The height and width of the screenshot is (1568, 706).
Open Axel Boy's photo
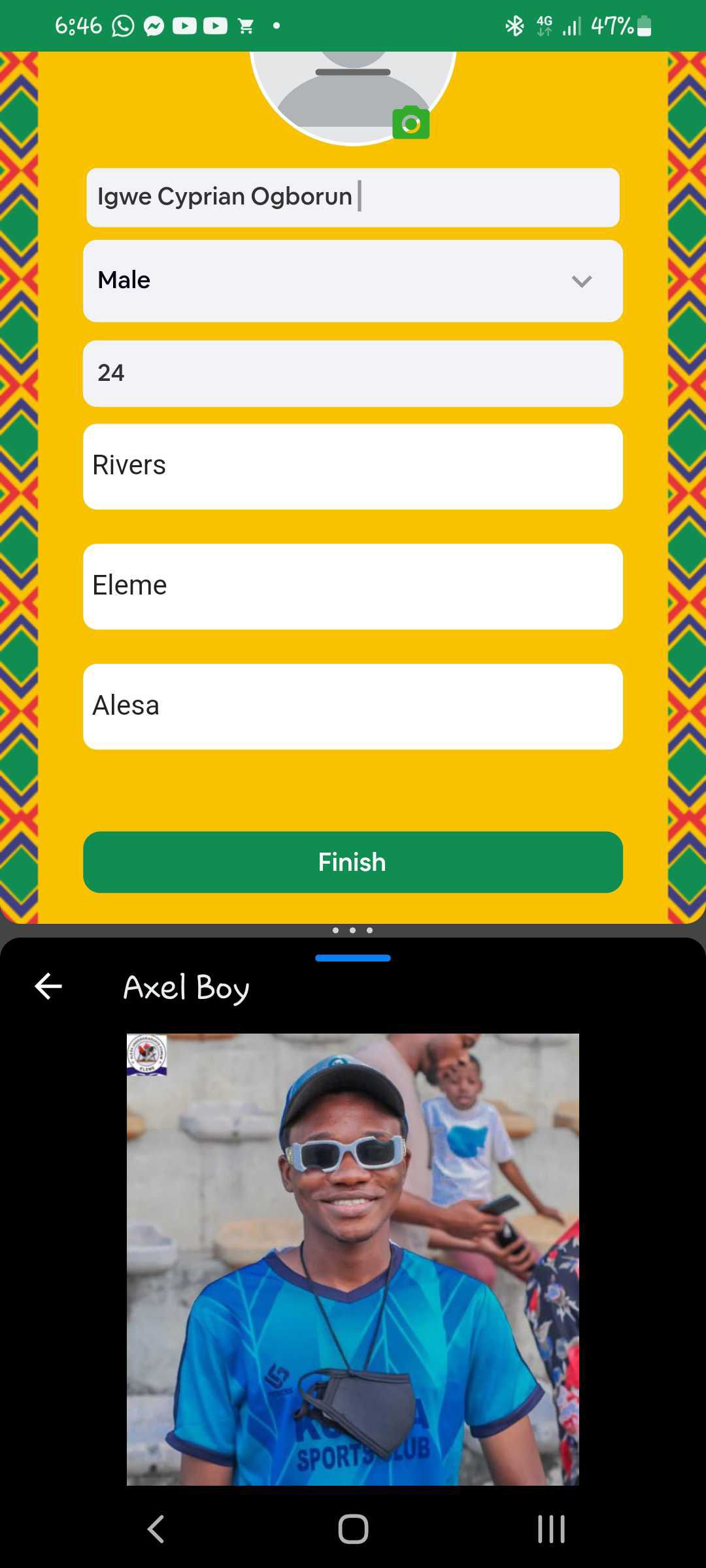coord(353,1259)
